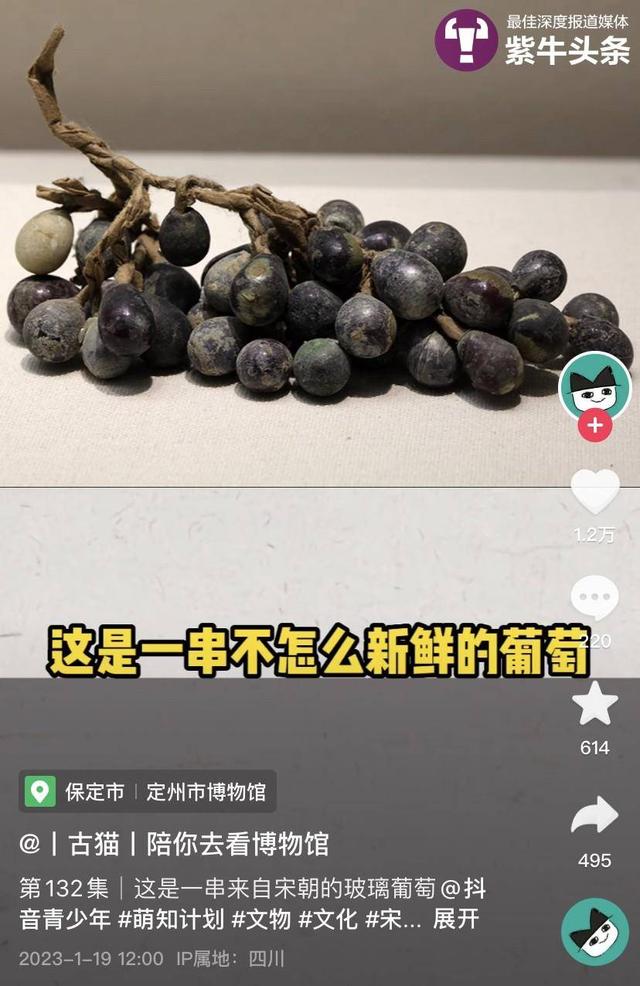Viewport: 640px width, 986px height.
Task: Share this video with the arrow icon
Action: pyautogui.click(x=594, y=815)
